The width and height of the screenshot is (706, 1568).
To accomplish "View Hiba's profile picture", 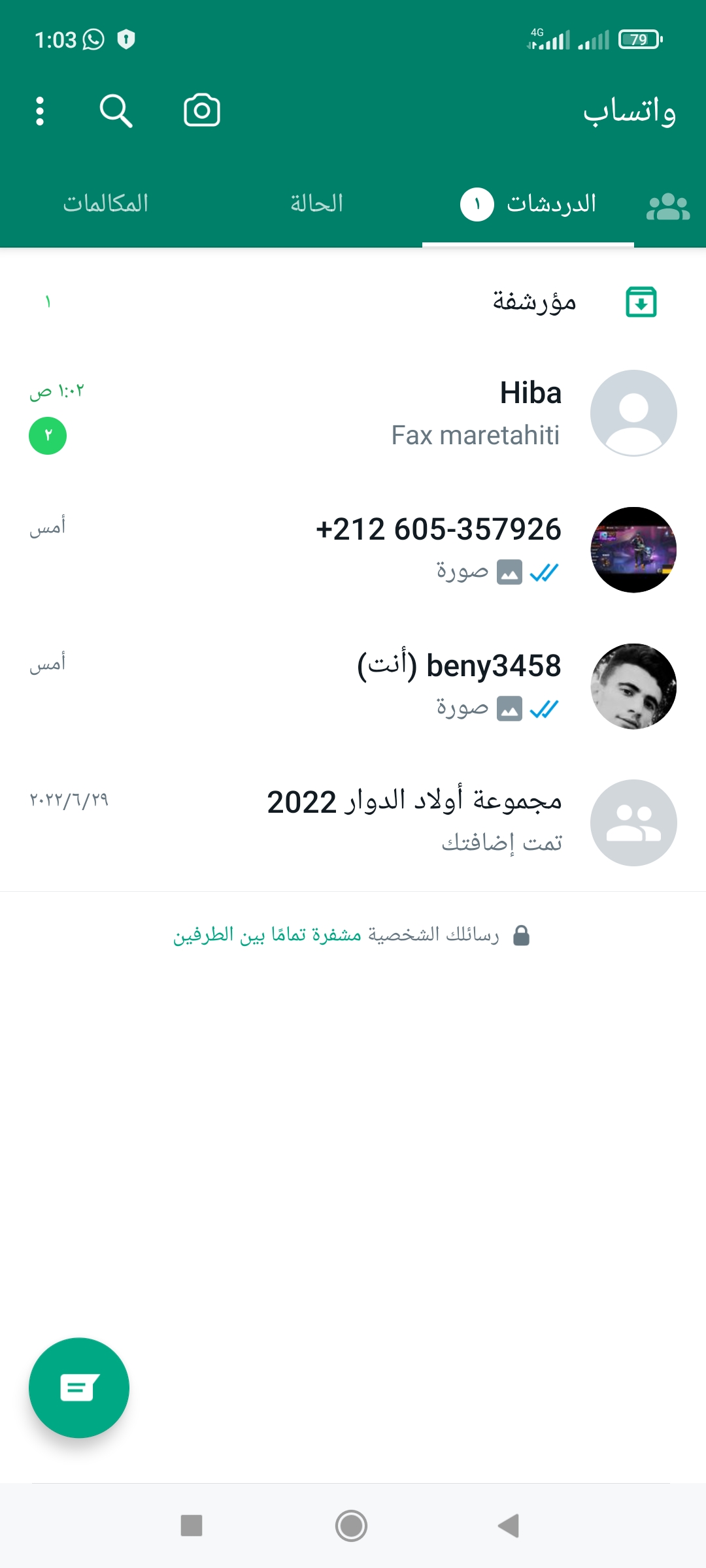I will [633, 413].
